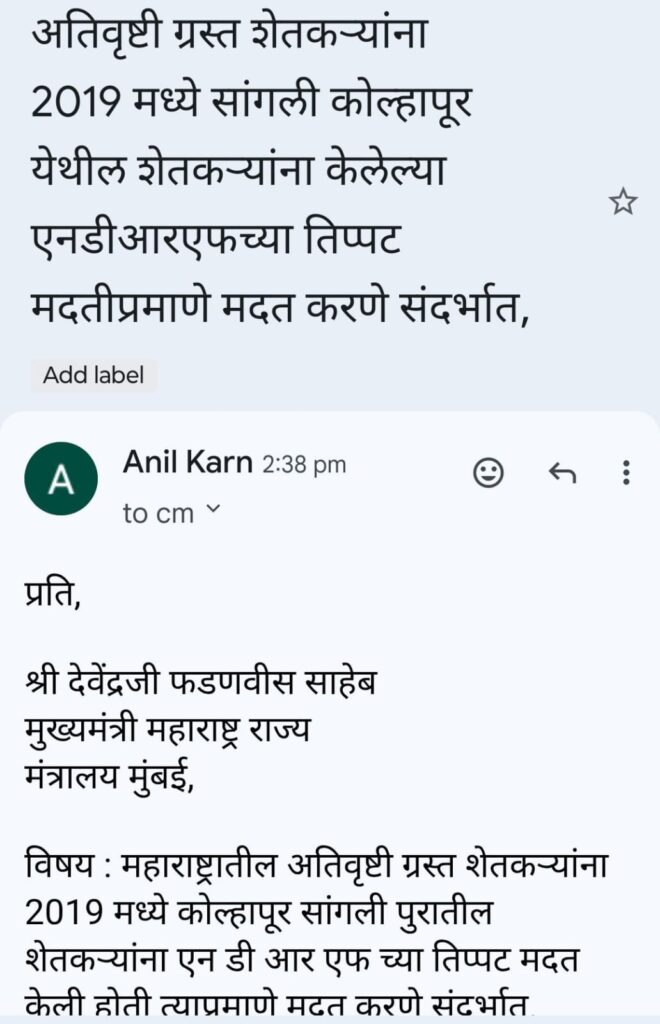The width and height of the screenshot is (660, 1024).
Task: Reply to Anil Karn's email
Action: pos(563,473)
